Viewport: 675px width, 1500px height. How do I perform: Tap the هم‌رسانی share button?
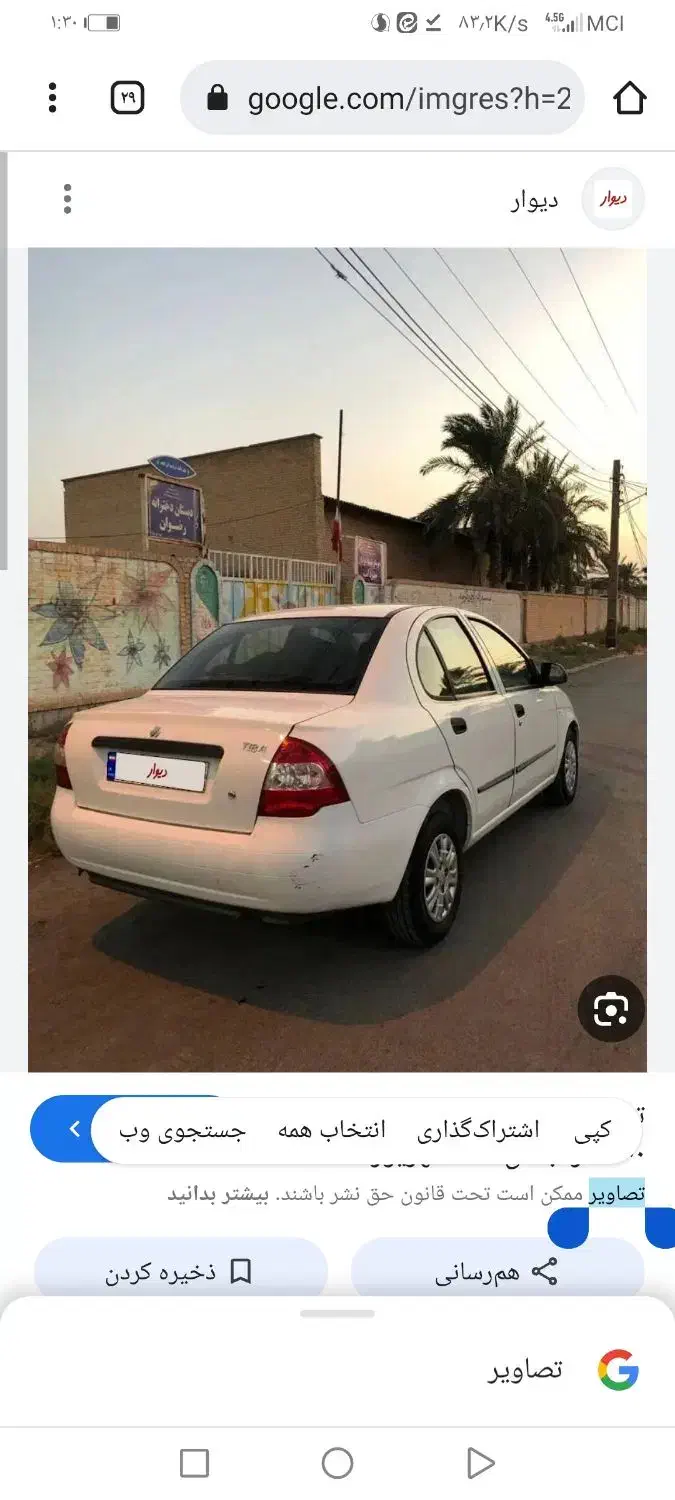click(497, 1272)
